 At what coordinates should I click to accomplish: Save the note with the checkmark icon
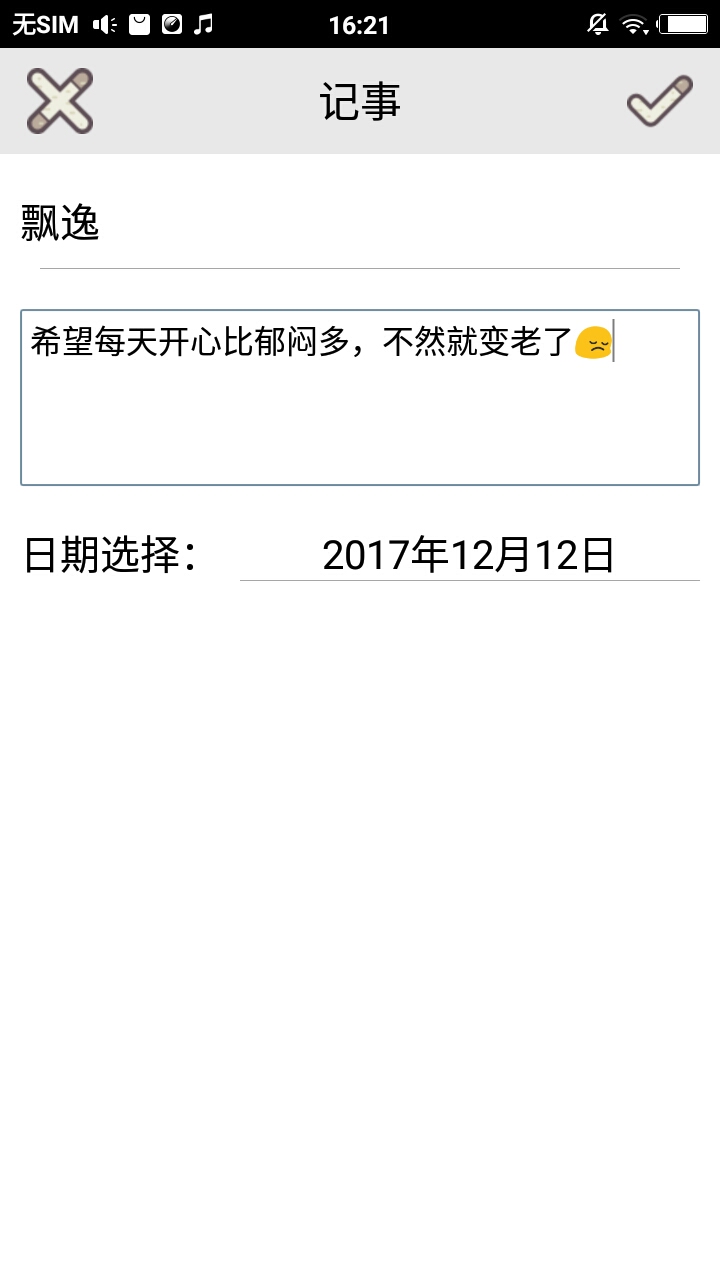point(659,101)
